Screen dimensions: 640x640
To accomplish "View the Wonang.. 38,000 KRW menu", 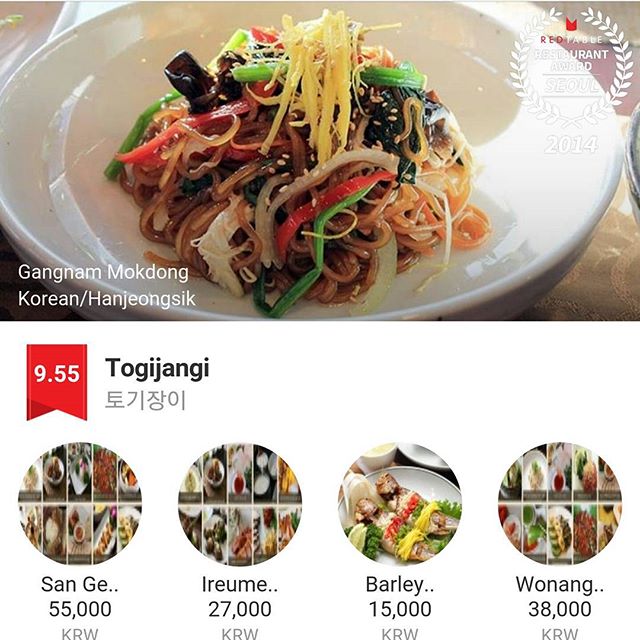I will pos(560,505).
